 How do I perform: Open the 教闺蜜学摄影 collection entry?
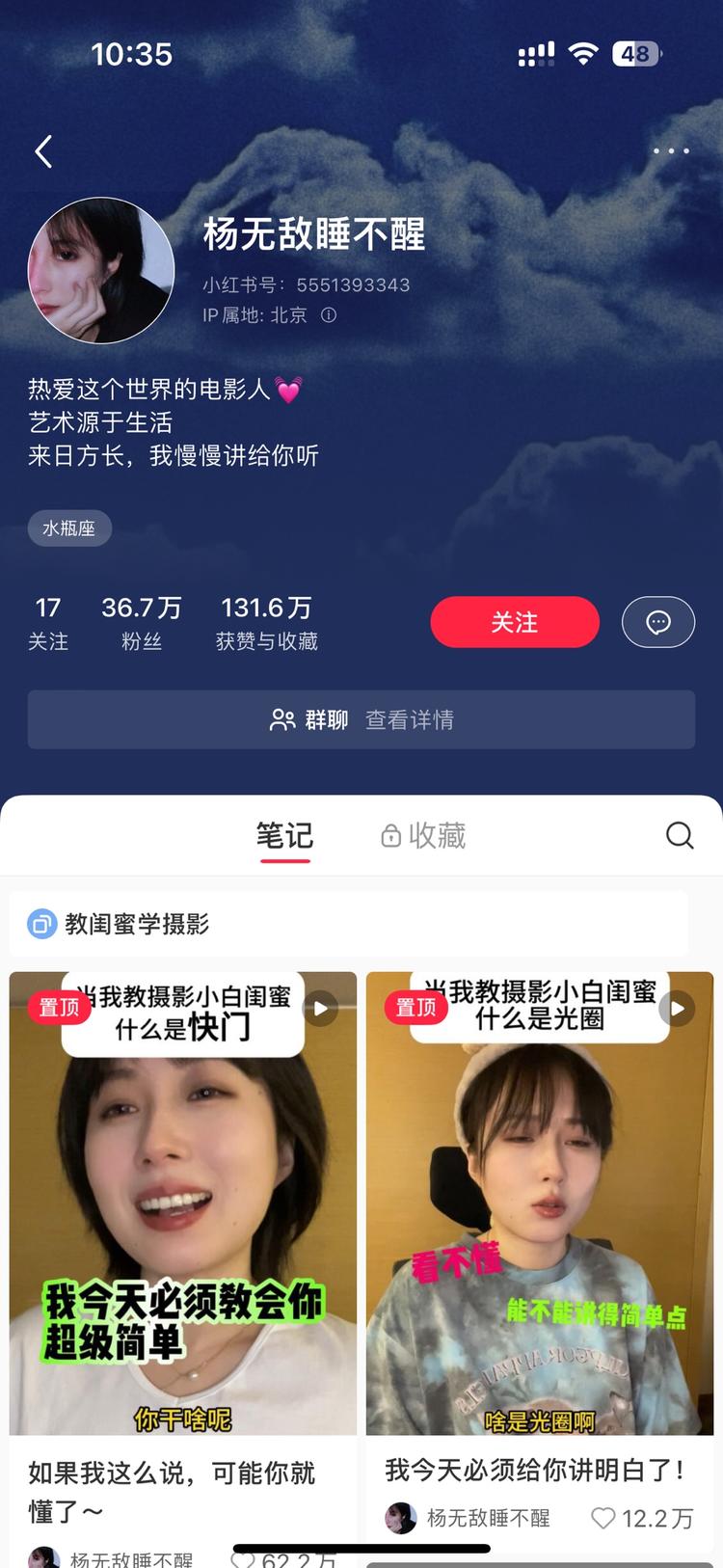tap(135, 923)
